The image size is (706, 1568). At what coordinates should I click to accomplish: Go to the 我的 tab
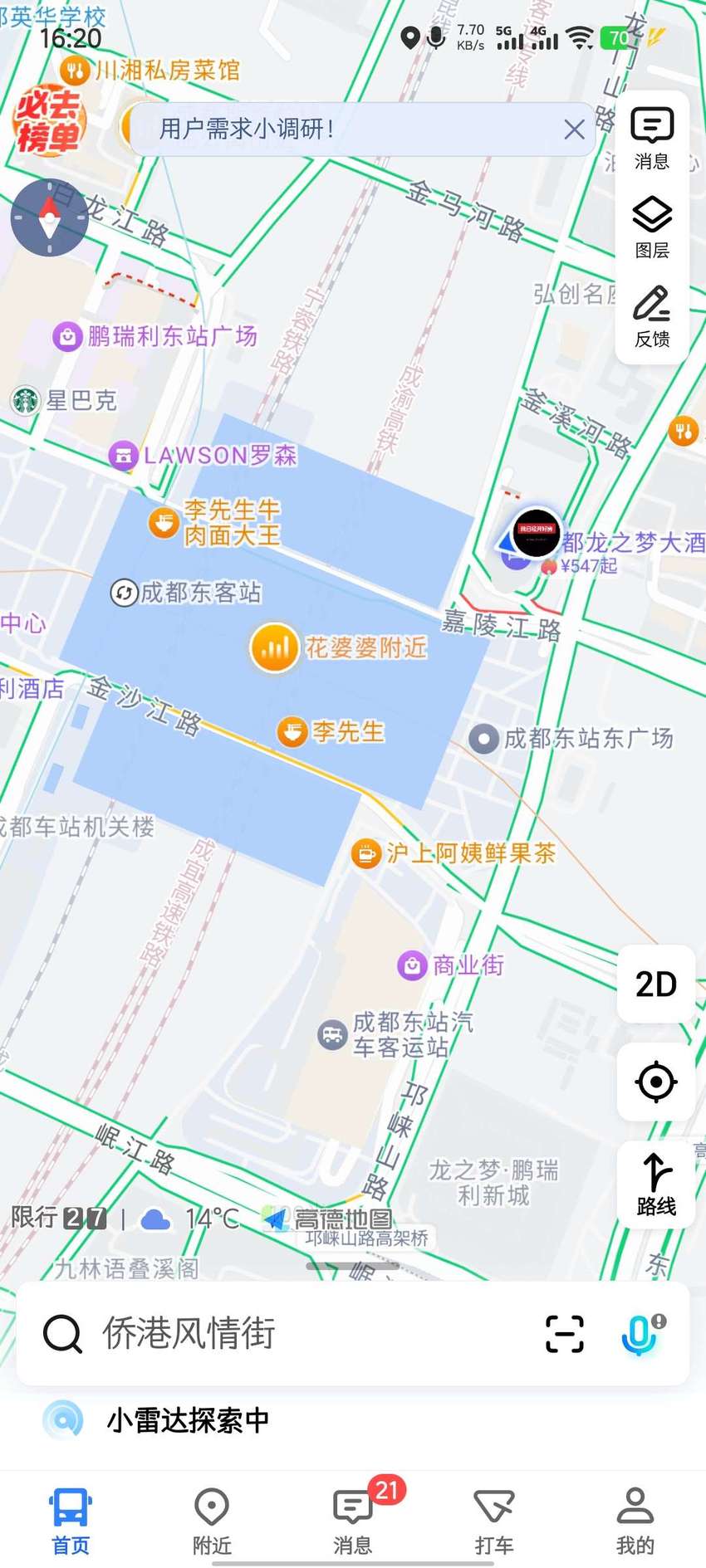click(x=635, y=1522)
